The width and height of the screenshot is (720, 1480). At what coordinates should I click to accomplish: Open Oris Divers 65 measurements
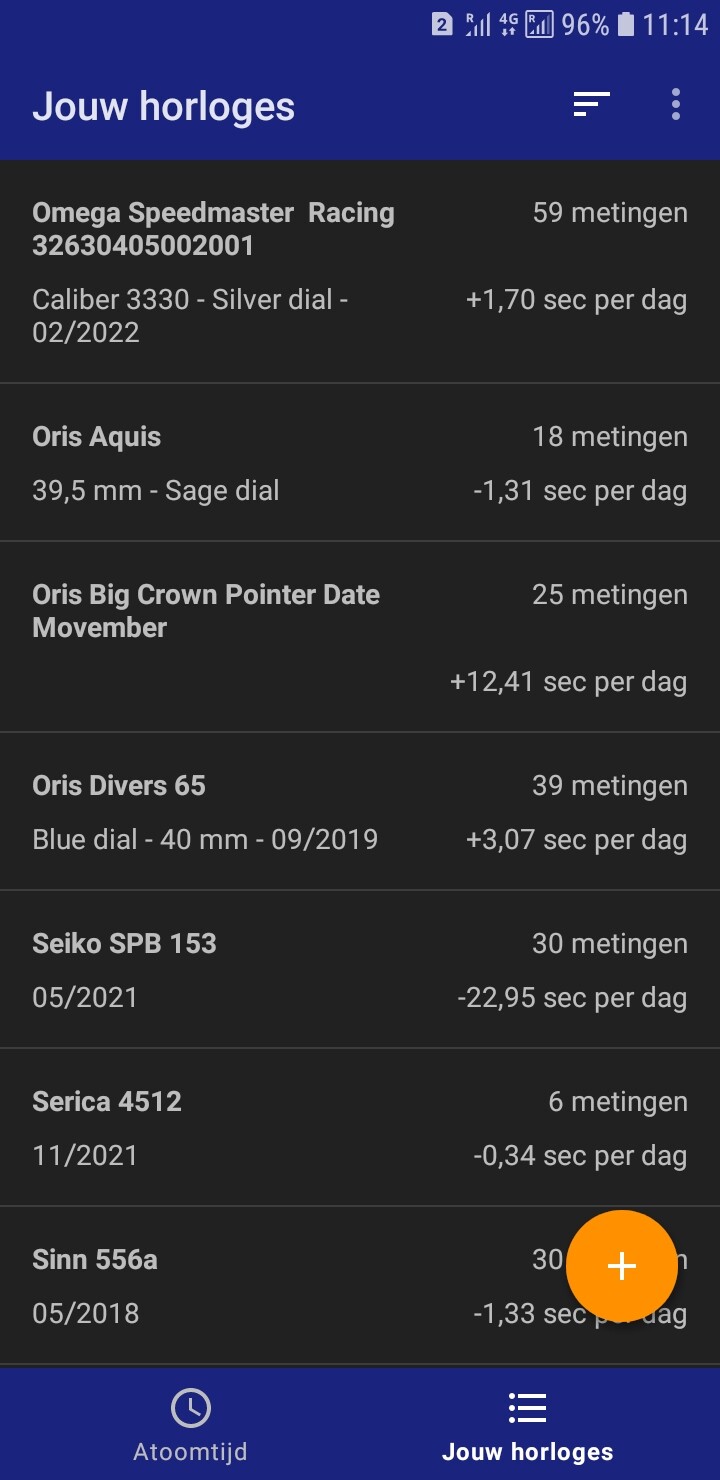click(360, 812)
